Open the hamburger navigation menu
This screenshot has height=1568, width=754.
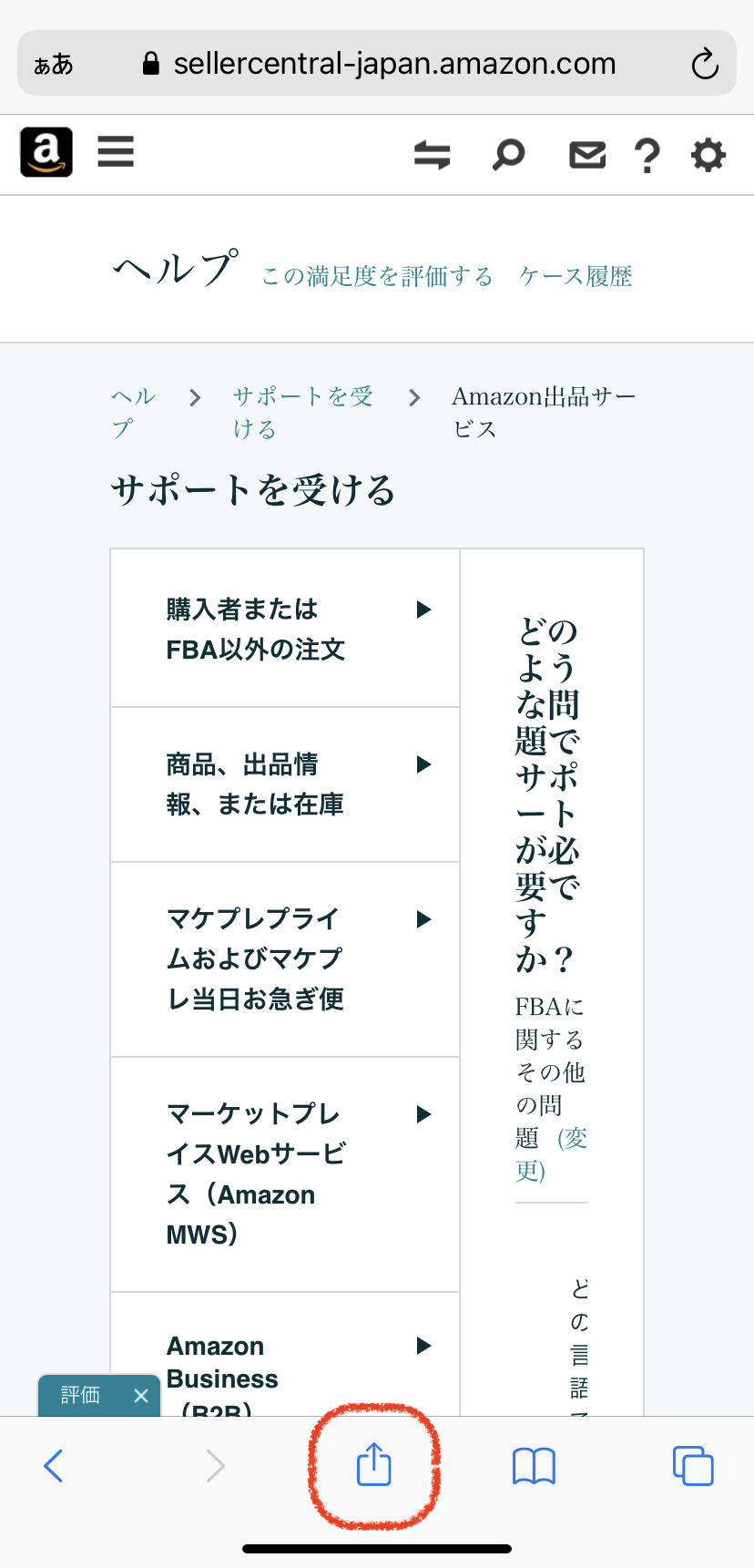116,151
